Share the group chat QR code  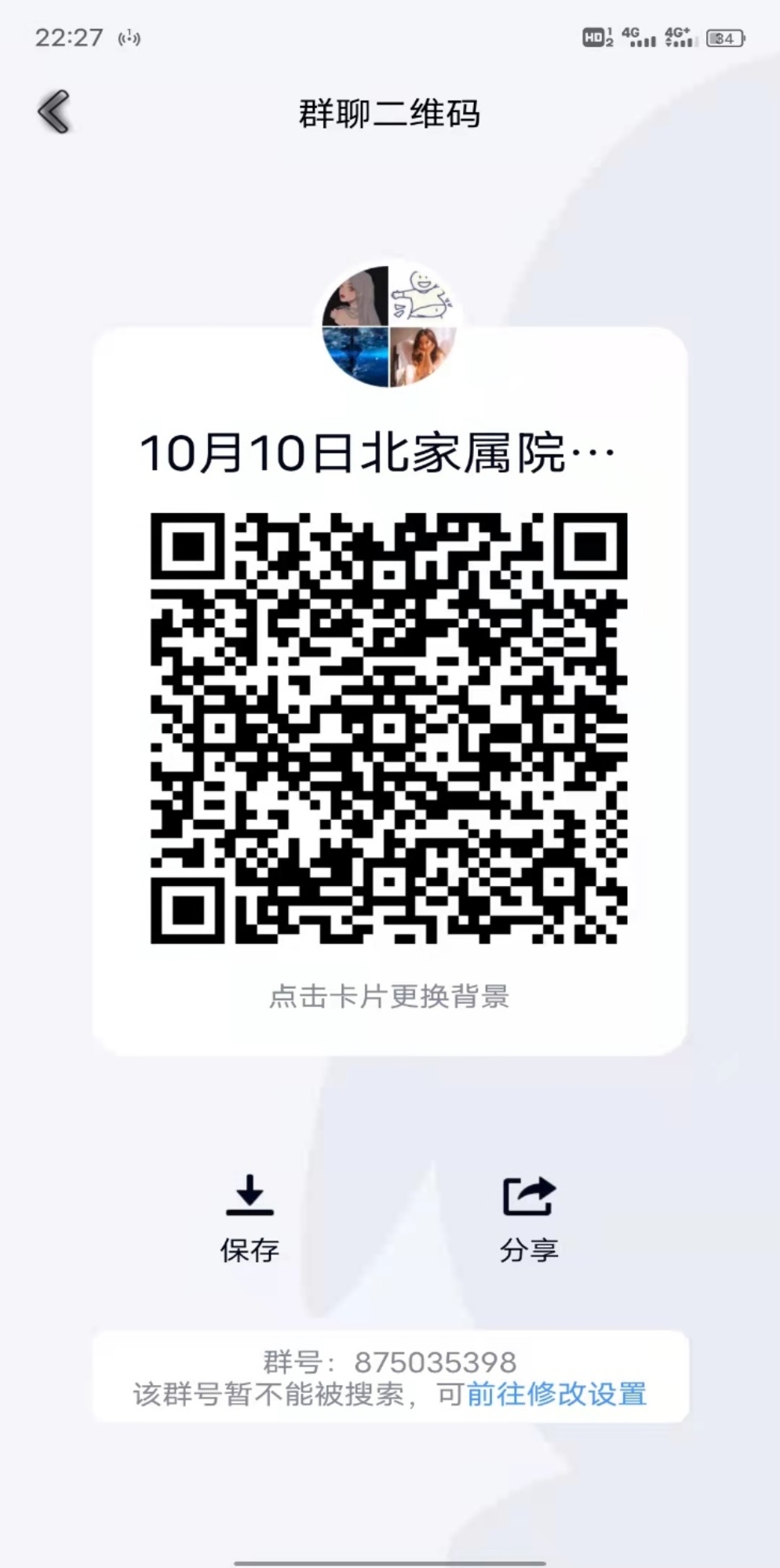528,1216
